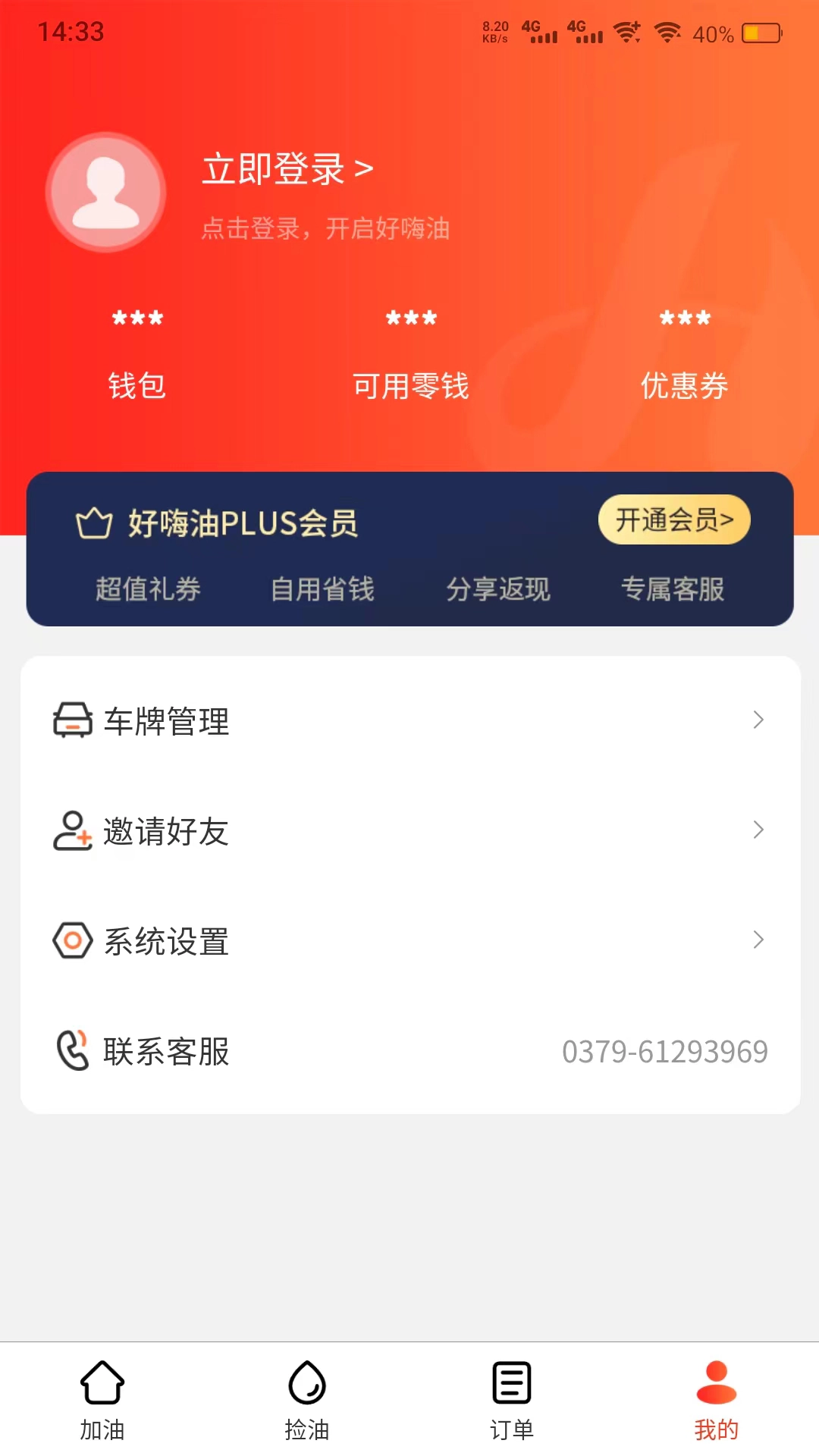This screenshot has width=819, height=1456.
Task: Click the gear icon beside 系统设置
Action: click(x=72, y=940)
